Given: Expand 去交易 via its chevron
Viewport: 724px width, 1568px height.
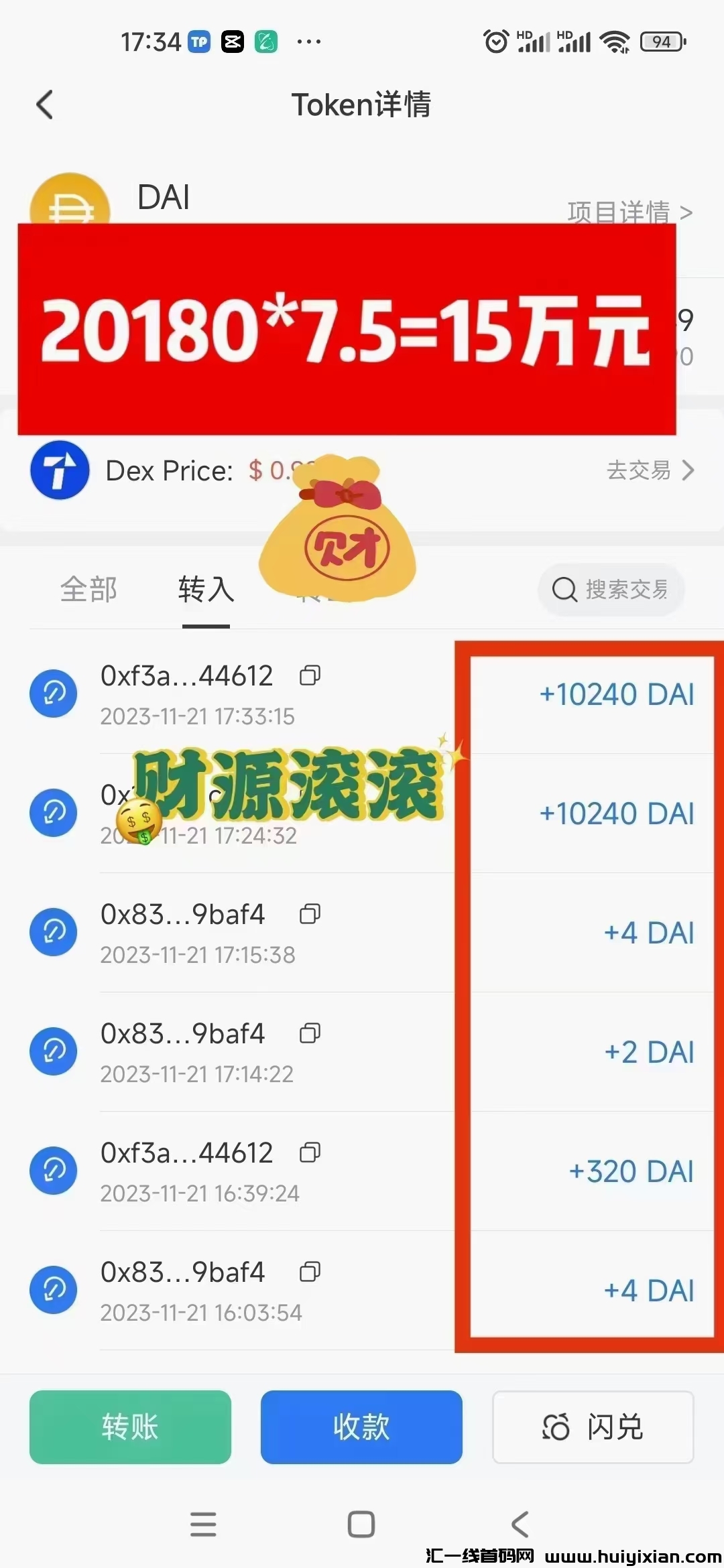Looking at the screenshot, I should [x=688, y=470].
